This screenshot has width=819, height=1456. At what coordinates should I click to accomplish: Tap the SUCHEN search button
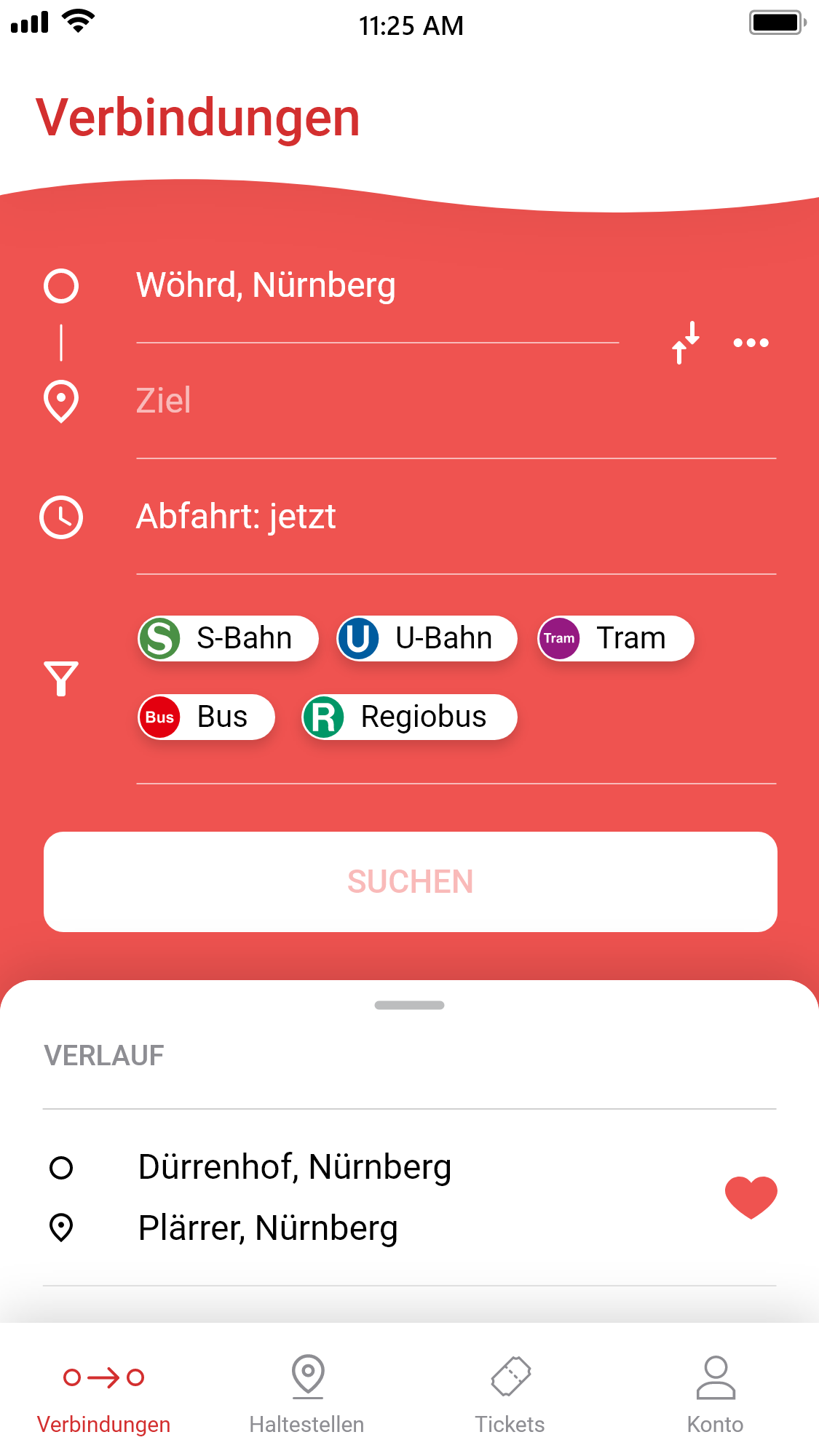411,882
